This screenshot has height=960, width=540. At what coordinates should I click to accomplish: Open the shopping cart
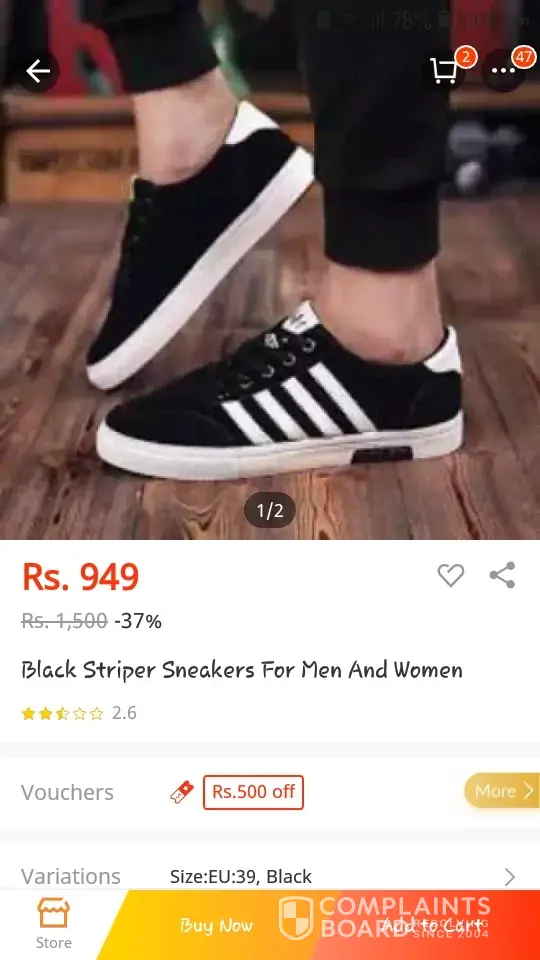click(444, 71)
